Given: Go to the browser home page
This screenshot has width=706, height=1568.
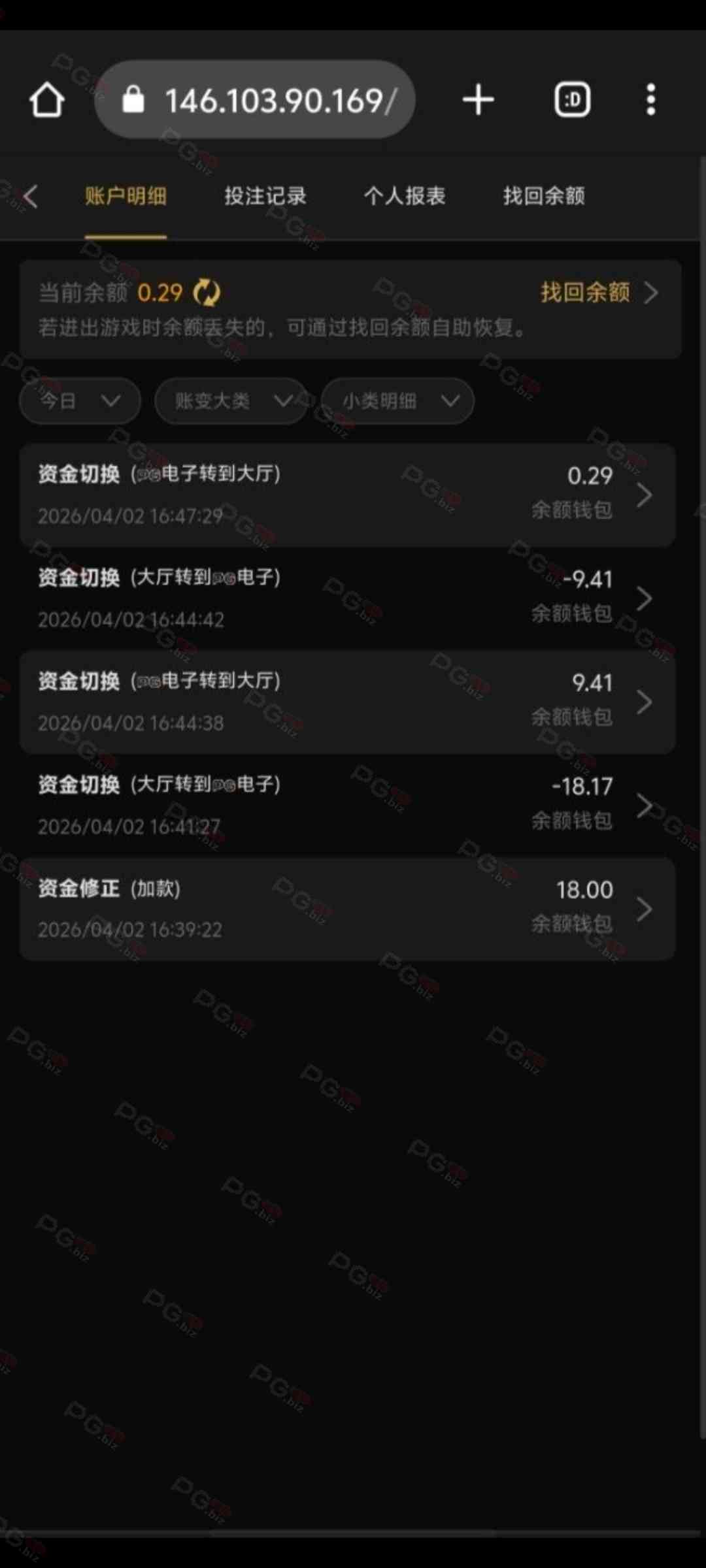Looking at the screenshot, I should click(47, 101).
